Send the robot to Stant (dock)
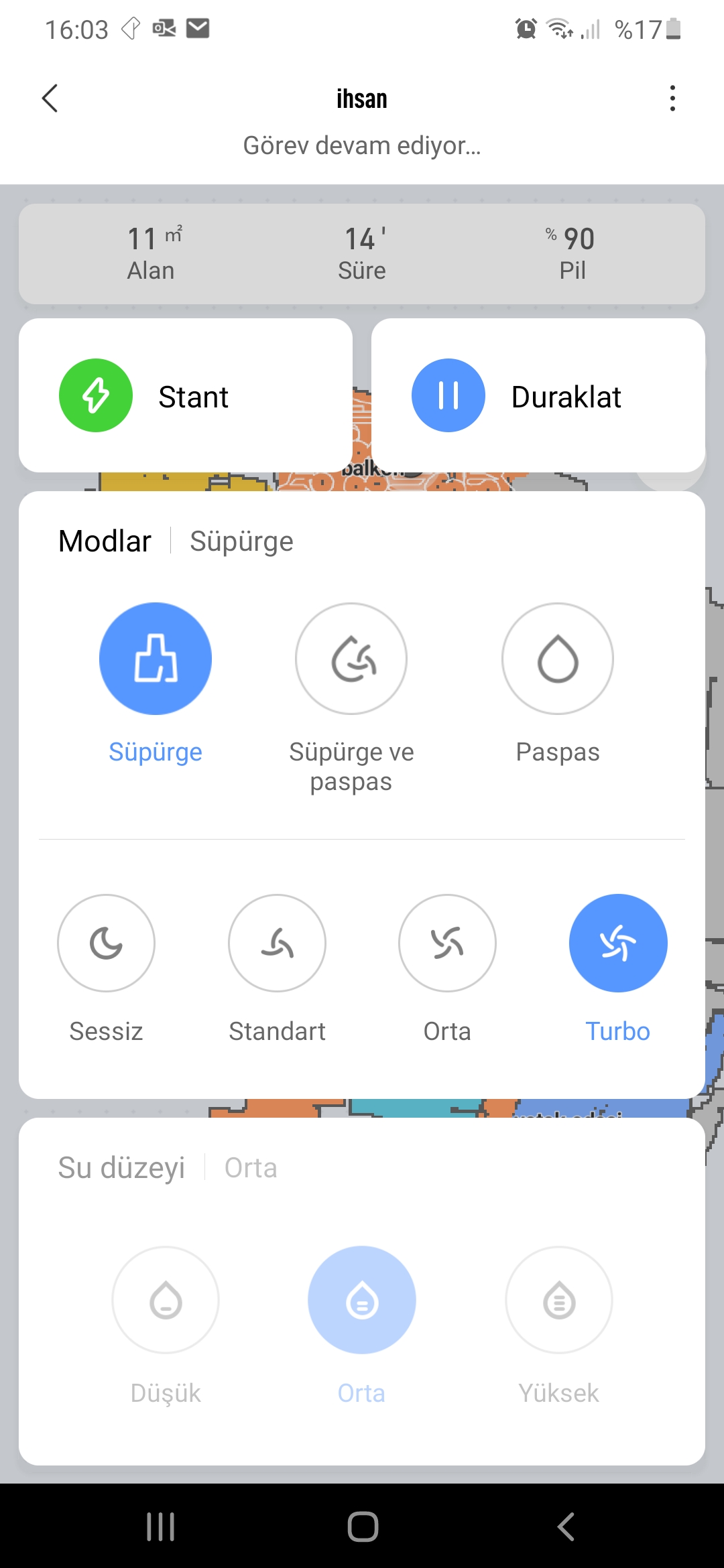This screenshot has height=1568, width=724. [186, 395]
